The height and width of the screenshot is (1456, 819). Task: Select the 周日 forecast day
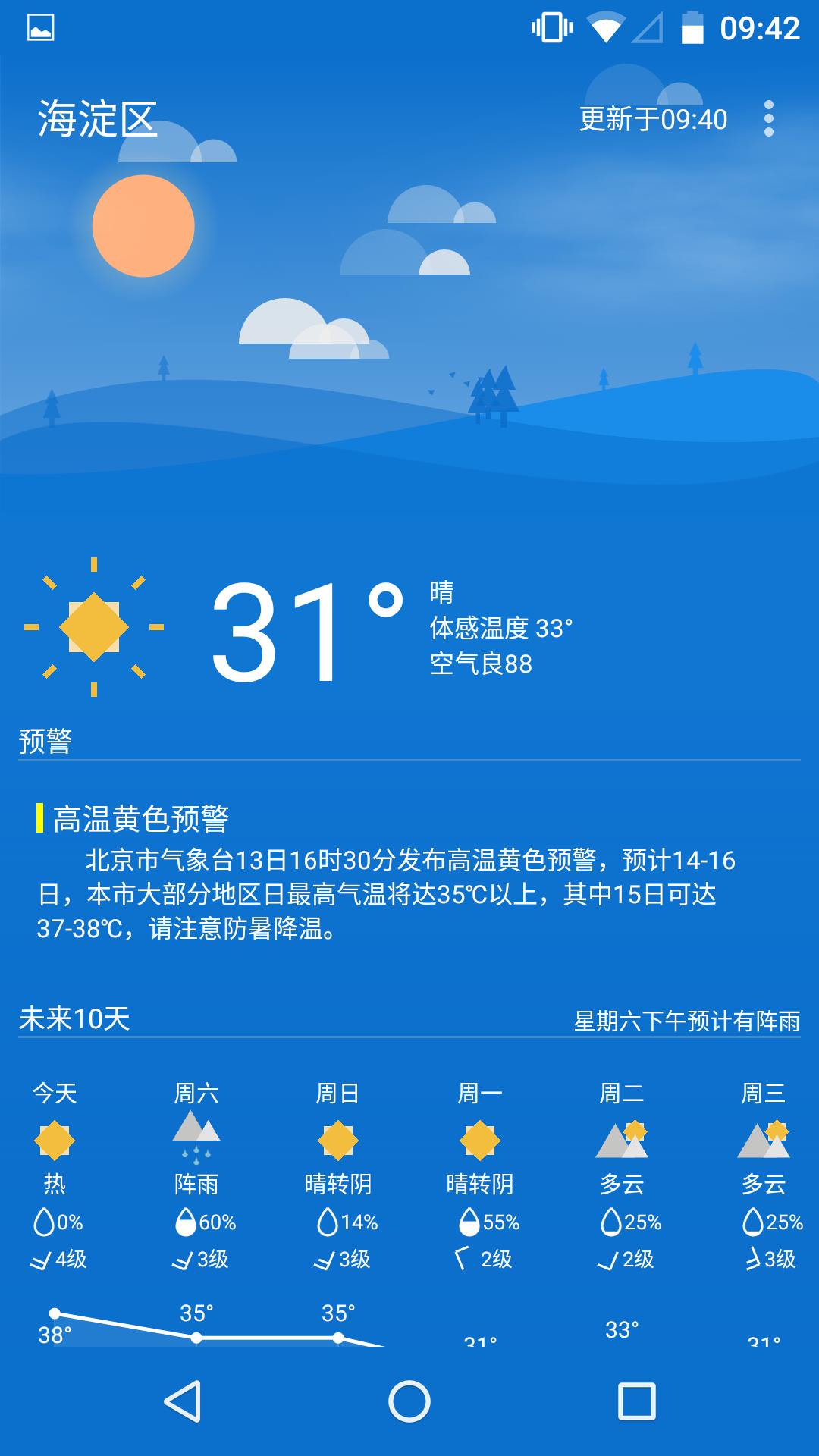point(338,1174)
